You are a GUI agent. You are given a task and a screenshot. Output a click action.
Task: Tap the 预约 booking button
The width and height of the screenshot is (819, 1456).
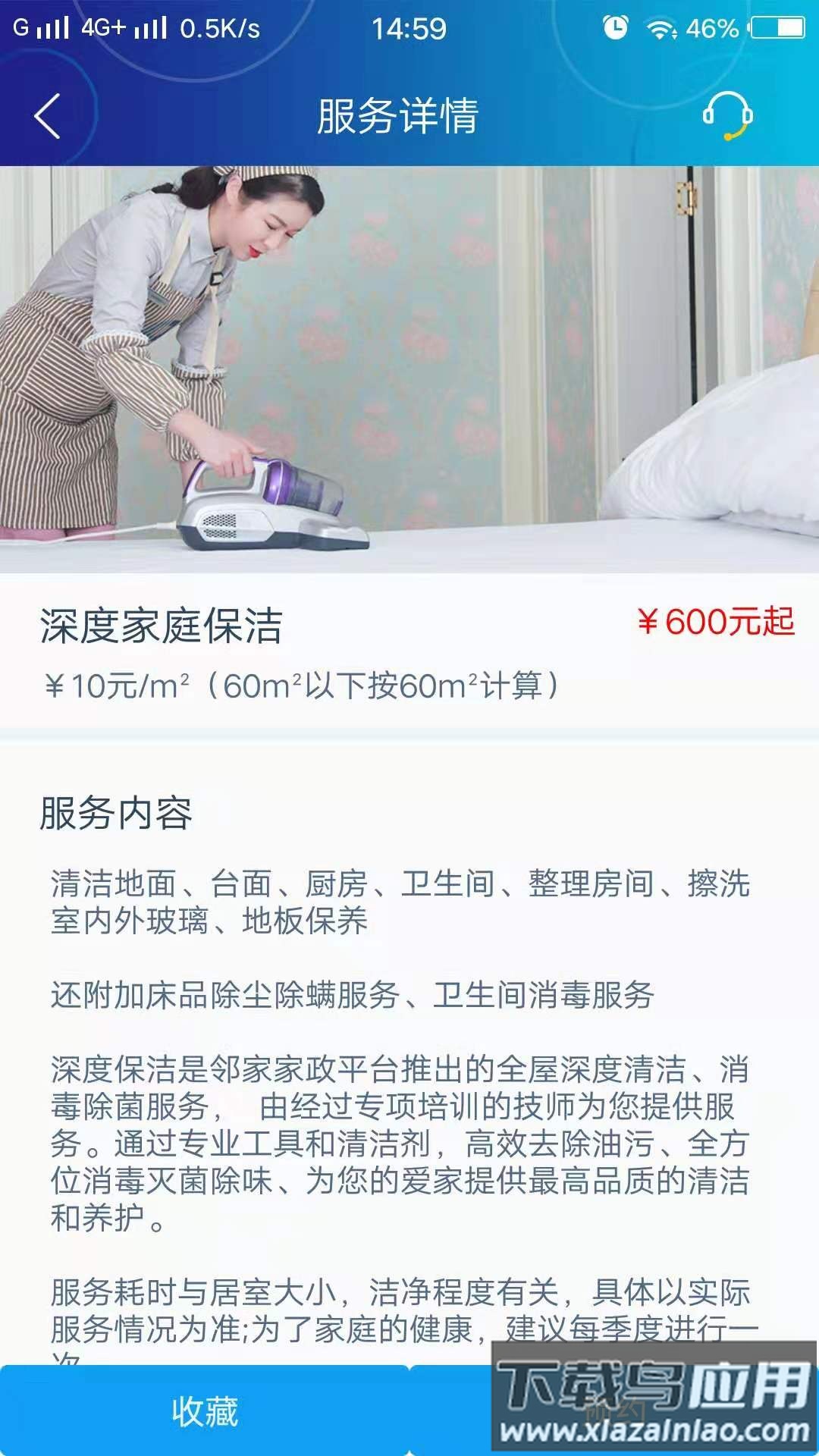coord(614,1411)
